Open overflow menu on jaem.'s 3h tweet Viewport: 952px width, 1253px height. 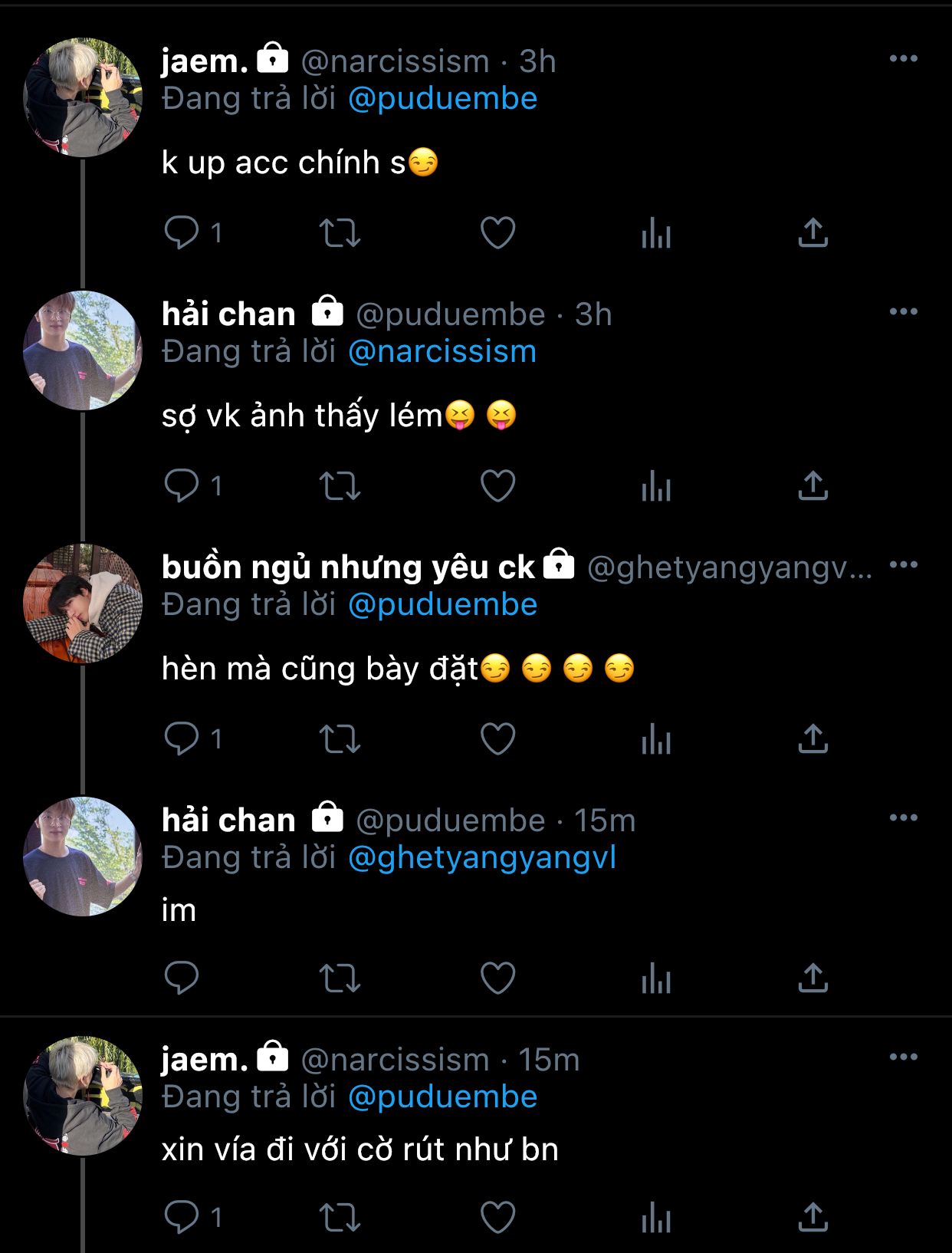coord(903,59)
